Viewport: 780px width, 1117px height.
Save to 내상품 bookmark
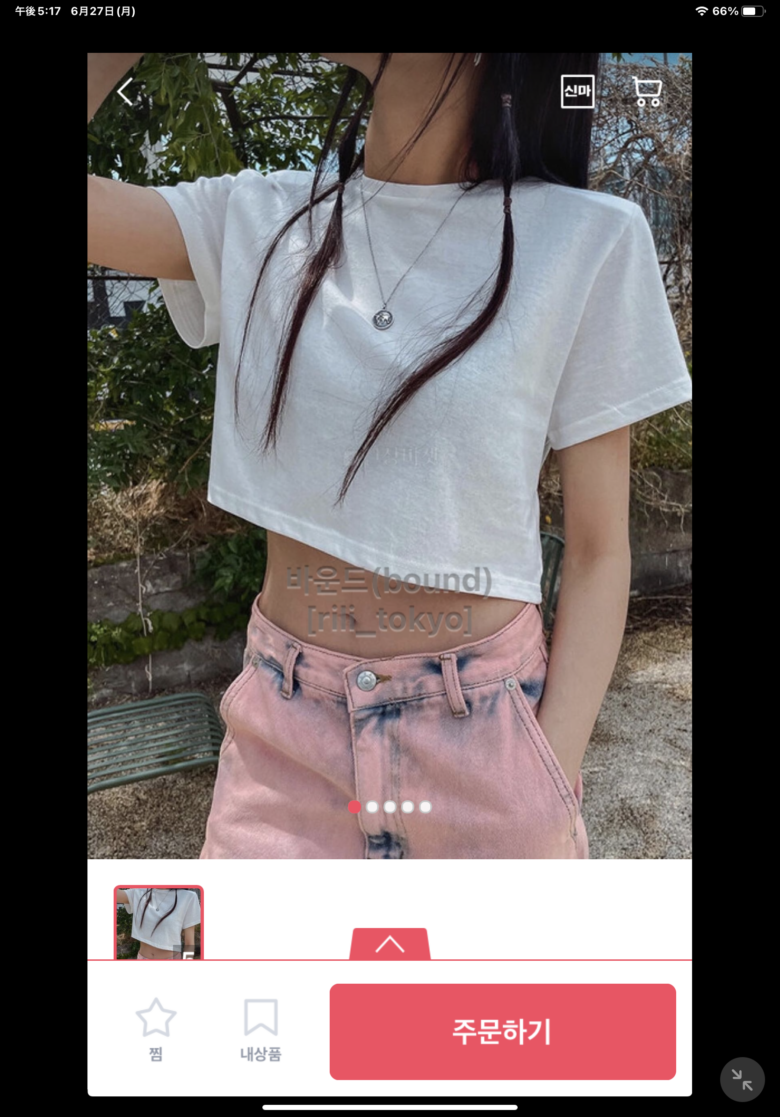click(x=260, y=1029)
